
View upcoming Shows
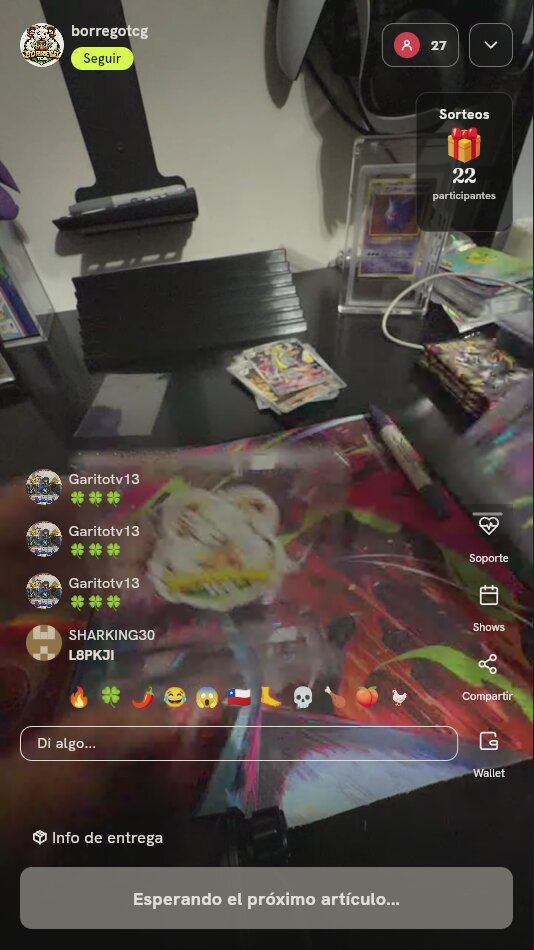489,608
